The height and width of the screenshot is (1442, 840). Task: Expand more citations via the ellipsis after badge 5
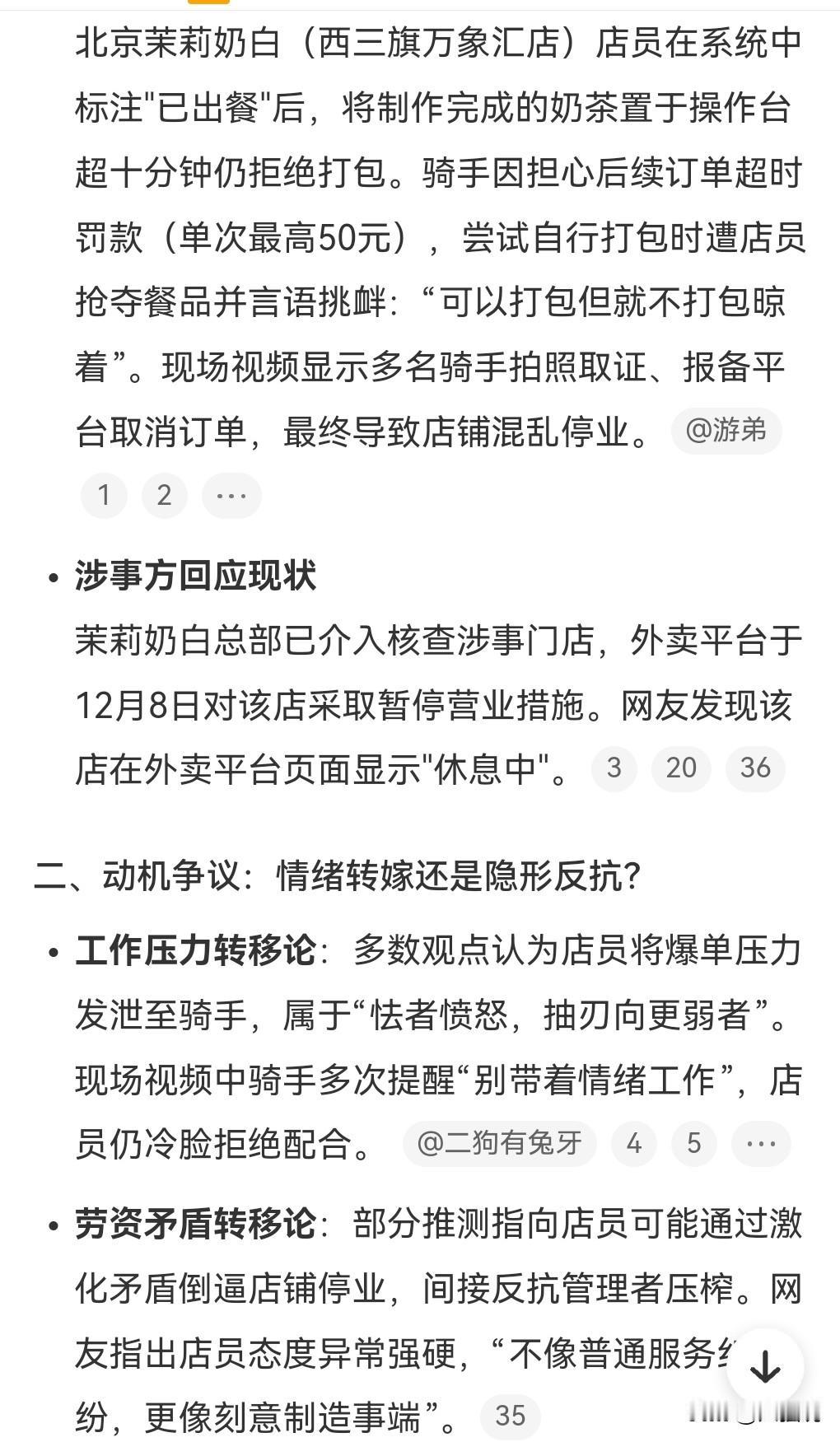(x=759, y=1143)
